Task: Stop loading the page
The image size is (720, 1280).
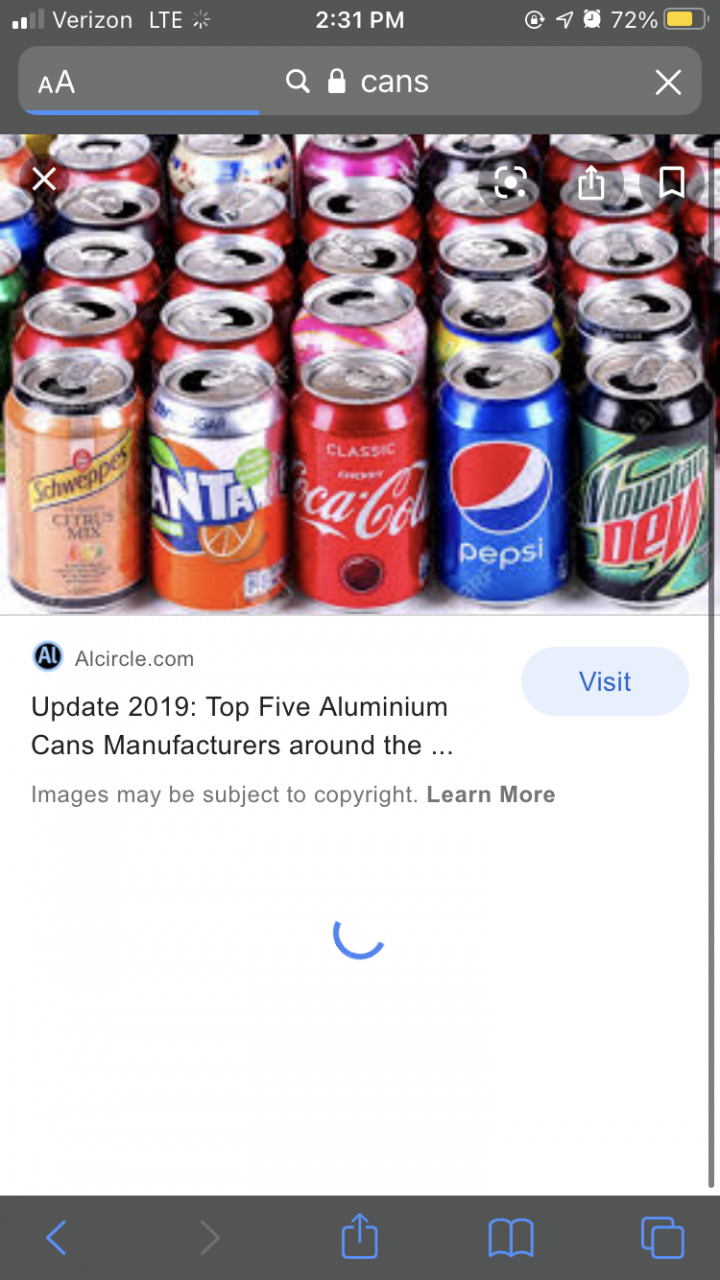Action: [668, 82]
